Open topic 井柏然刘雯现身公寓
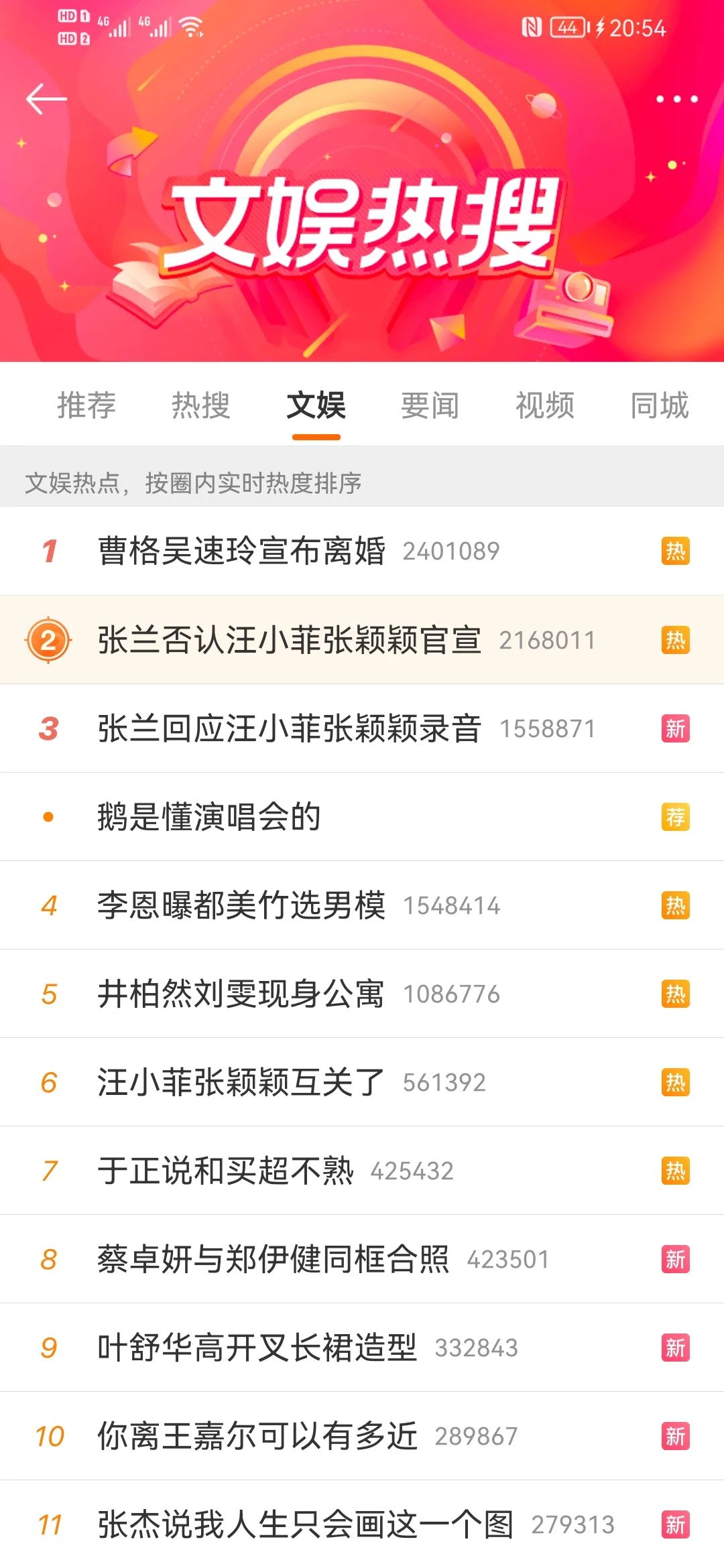The width and height of the screenshot is (724, 1568). click(x=241, y=994)
